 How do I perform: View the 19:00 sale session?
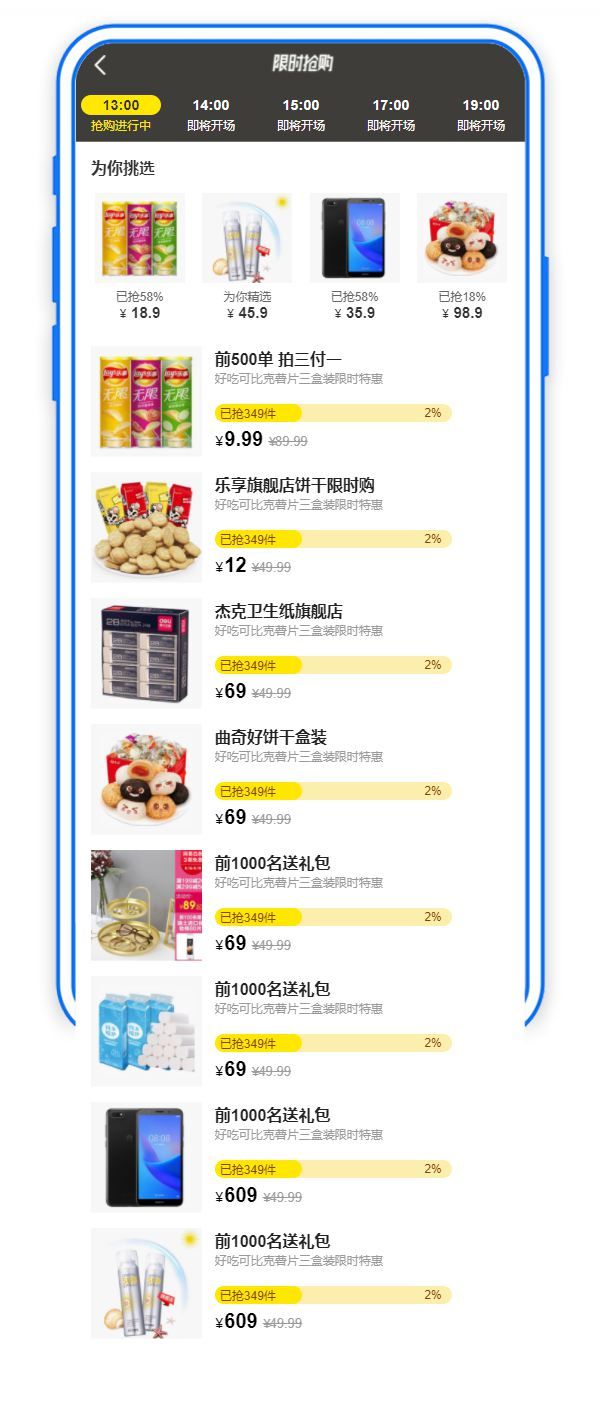coord(481,114)
